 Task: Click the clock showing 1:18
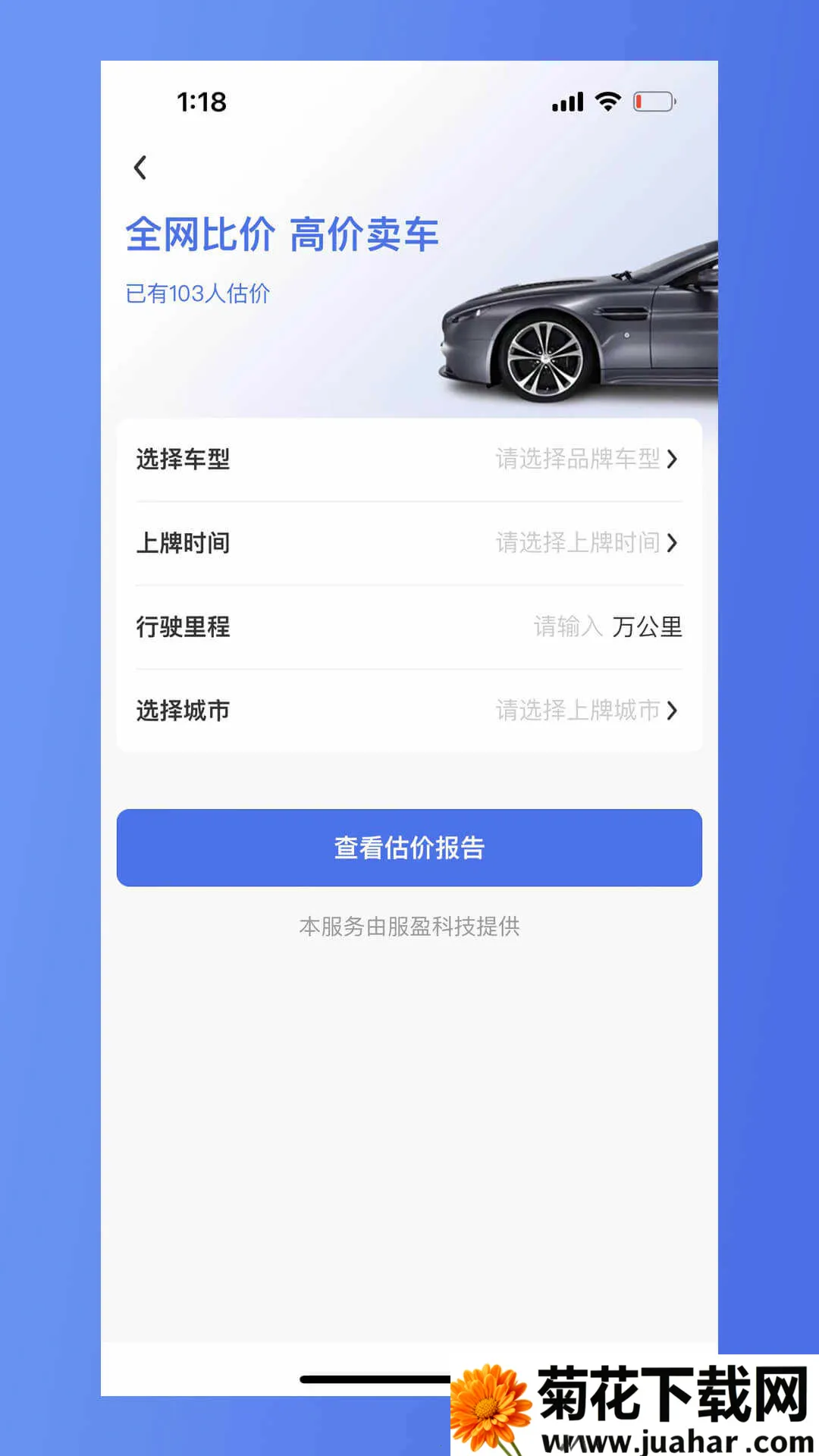click(x=201, y=102)
